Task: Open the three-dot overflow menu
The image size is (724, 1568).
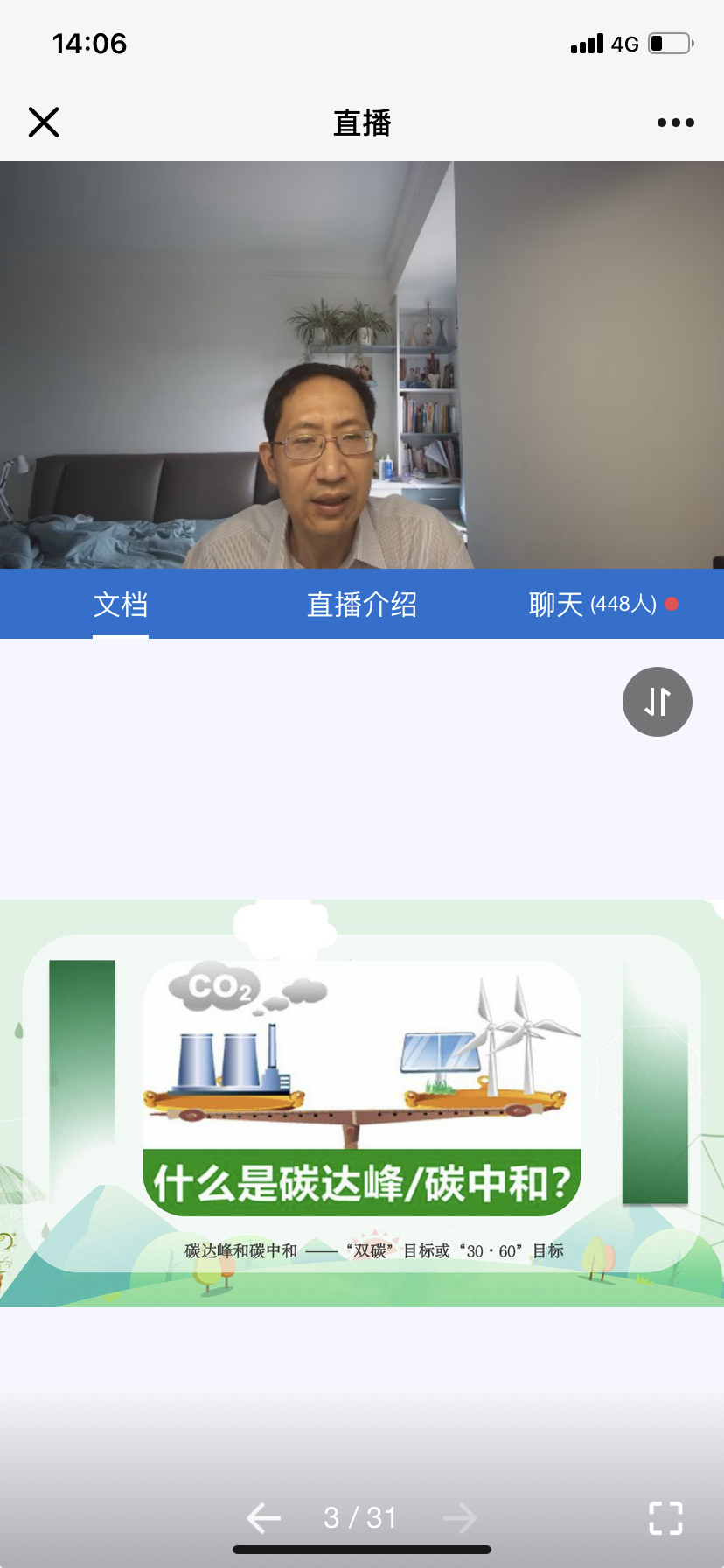Action: pos(675,122)
